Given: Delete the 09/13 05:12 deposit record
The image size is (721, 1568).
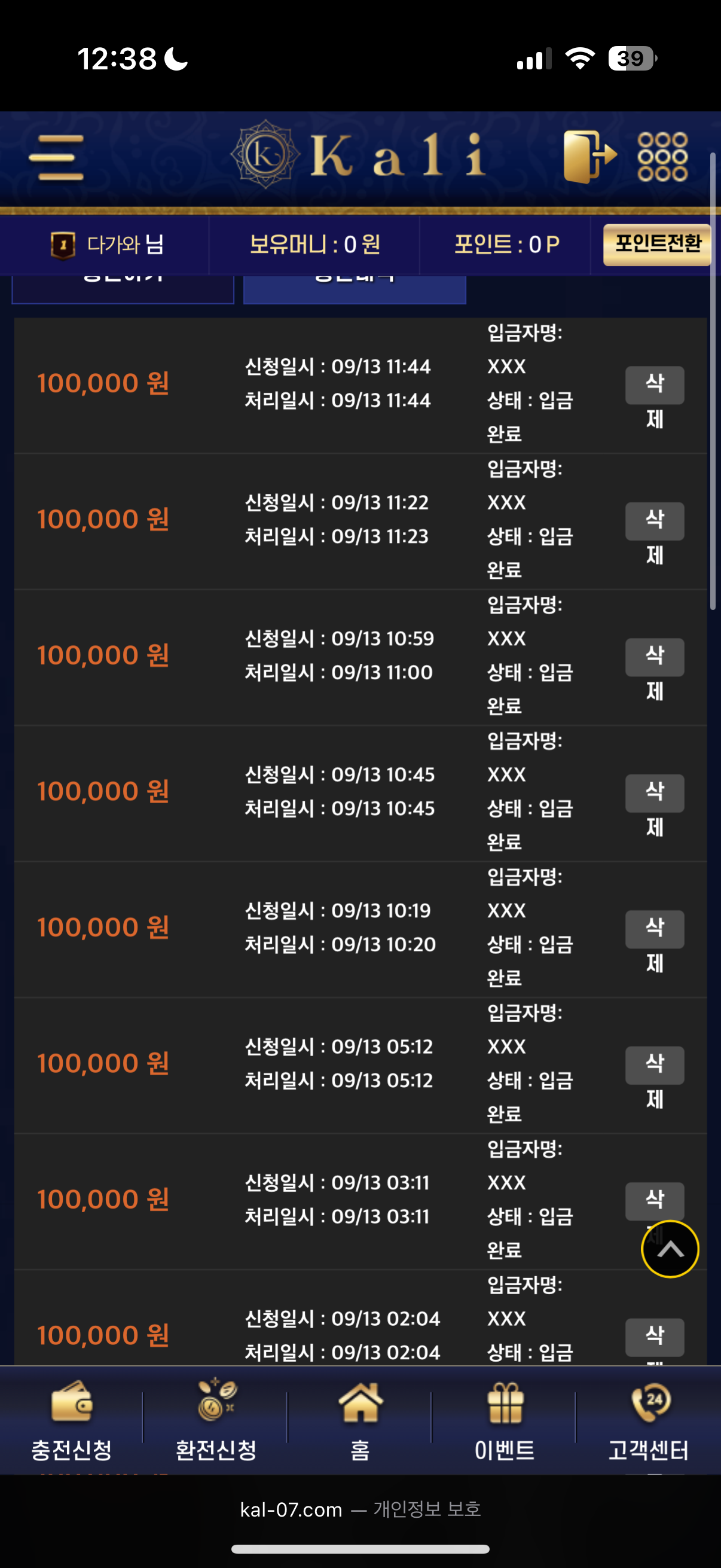Looking at the screenshot, I should pyautogui.click(x=654, y=1065).
